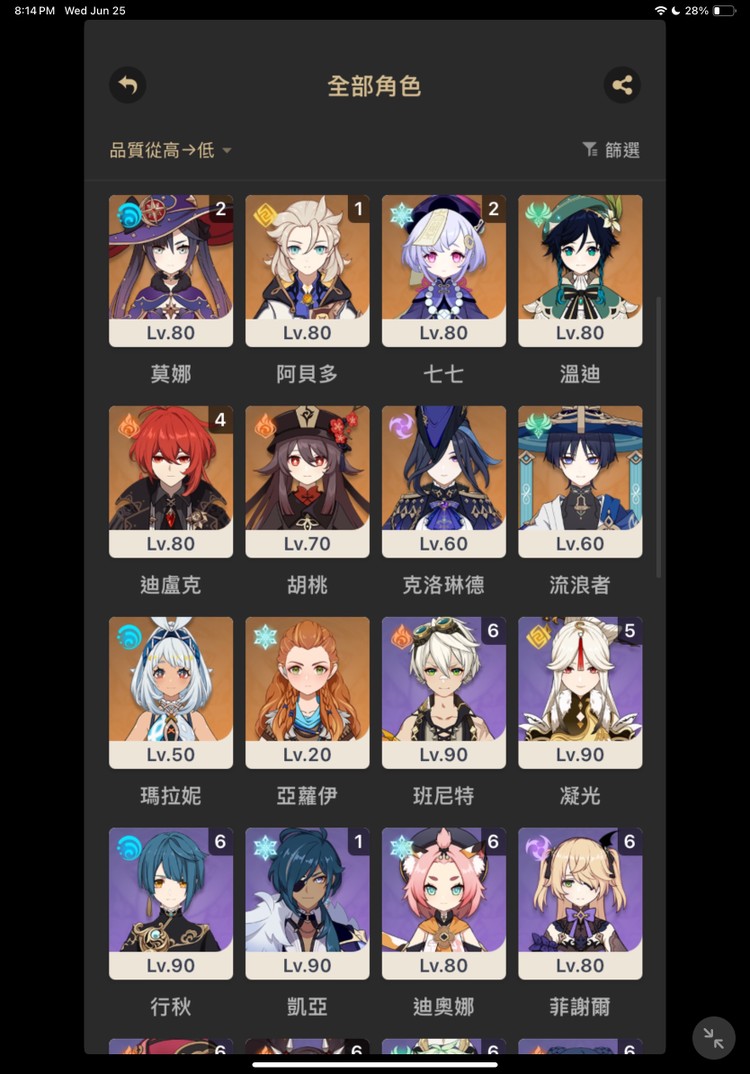Open 流浪者 character card
Image resolution: width=750 pixels, height=1074 pixels.
click(x=580, y=482)
